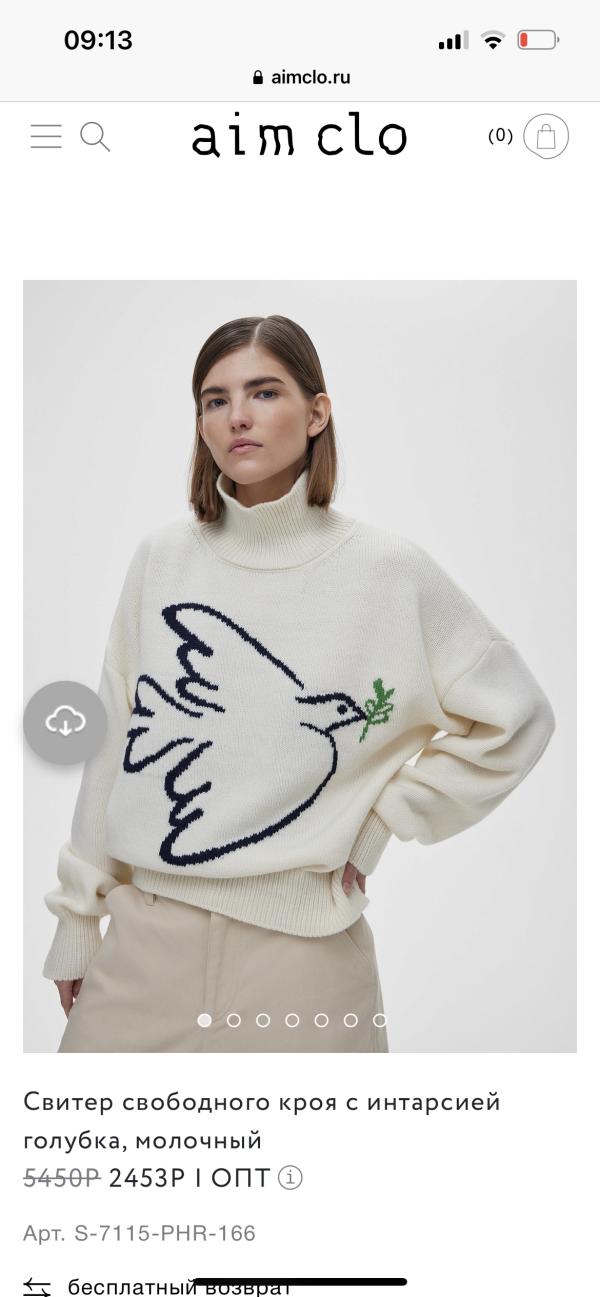600x1297 pixels.
Task: Jump to the last photo dot
Action: (380, 1020)
